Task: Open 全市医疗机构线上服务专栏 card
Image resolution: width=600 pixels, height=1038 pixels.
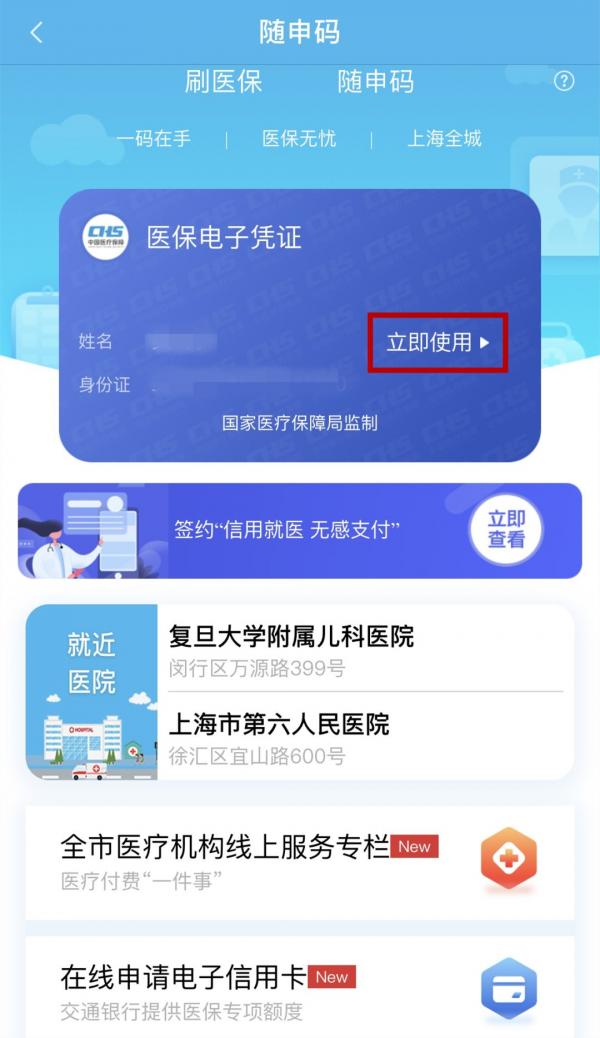Action: click(x=300, y=862)
